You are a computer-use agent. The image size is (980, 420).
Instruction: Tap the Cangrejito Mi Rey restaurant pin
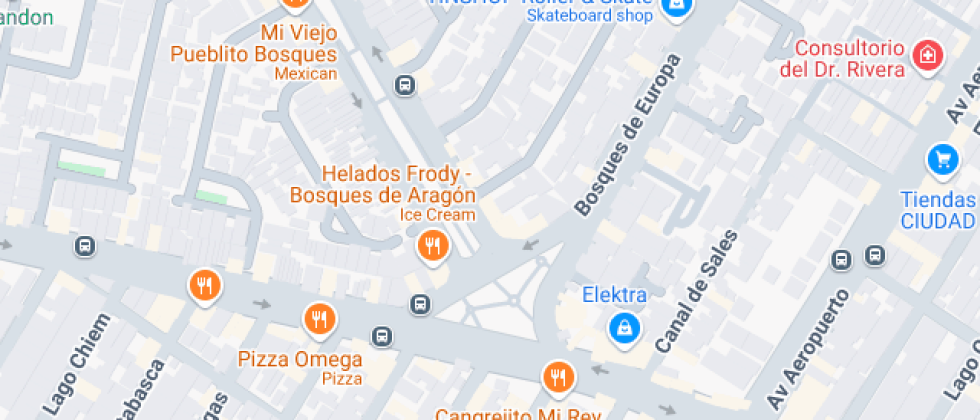[x=557, y=377]
